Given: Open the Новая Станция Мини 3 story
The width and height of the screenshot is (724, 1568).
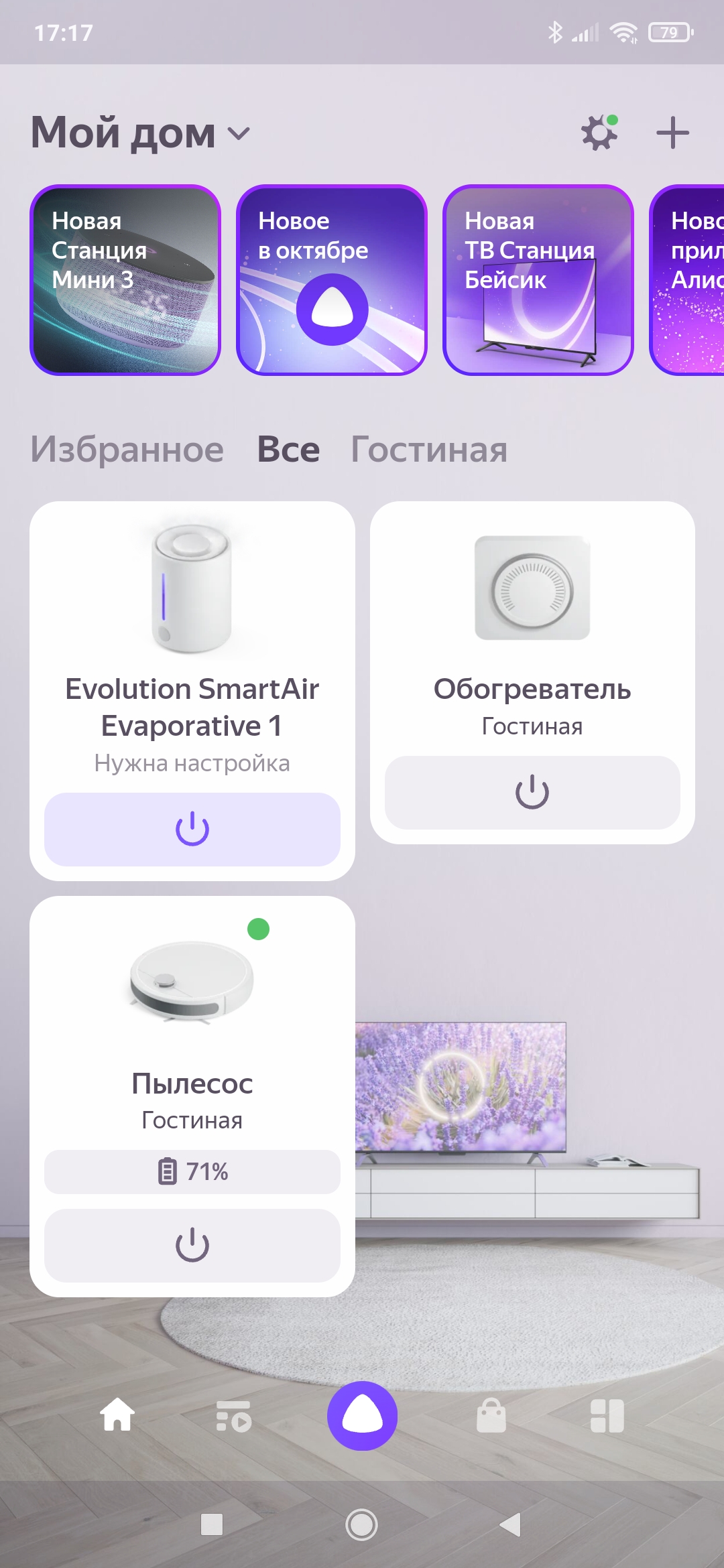Looking at the screenshot, I should point(125,280).
